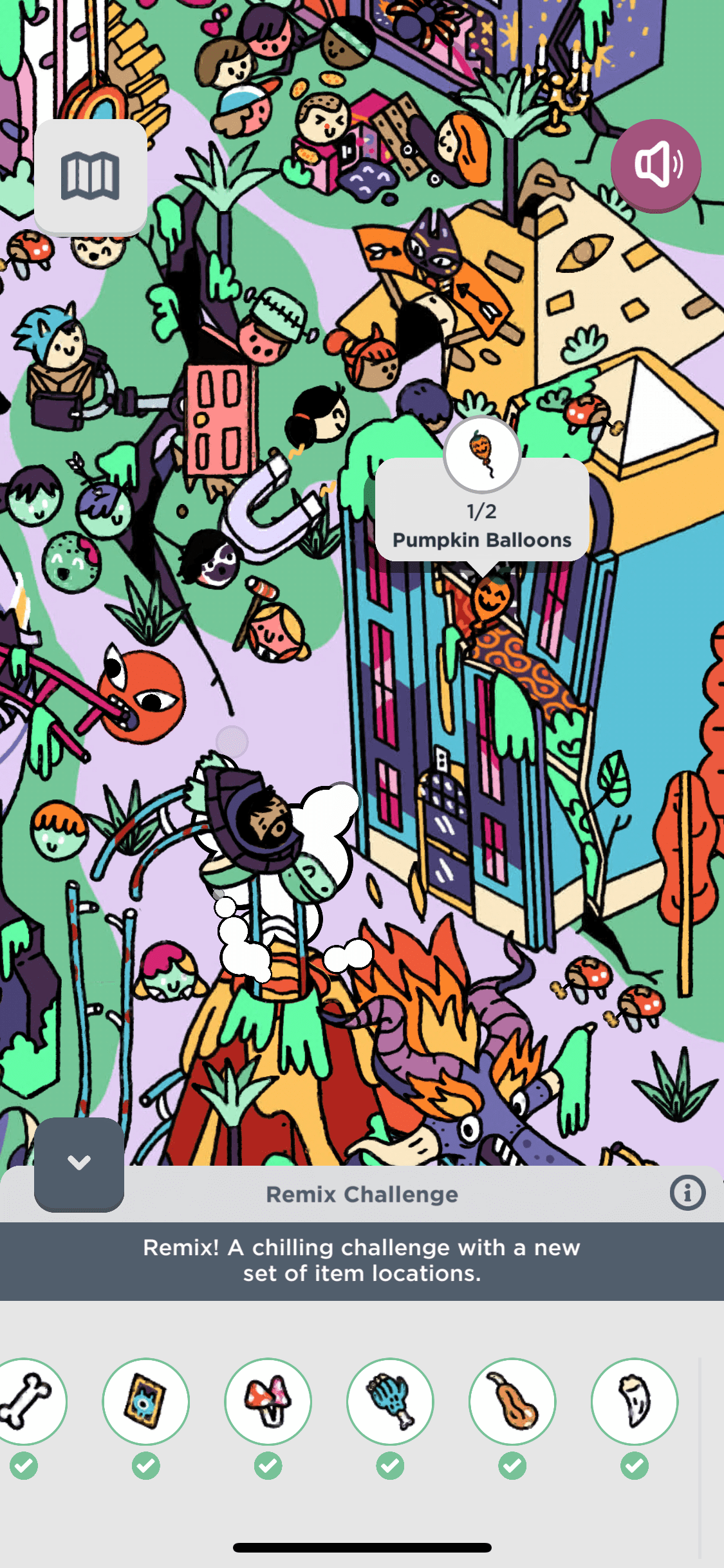The height and width of the screenshot is (1568, 724).
Task: Select the red mushroom item
Action: click(268, 1401)
